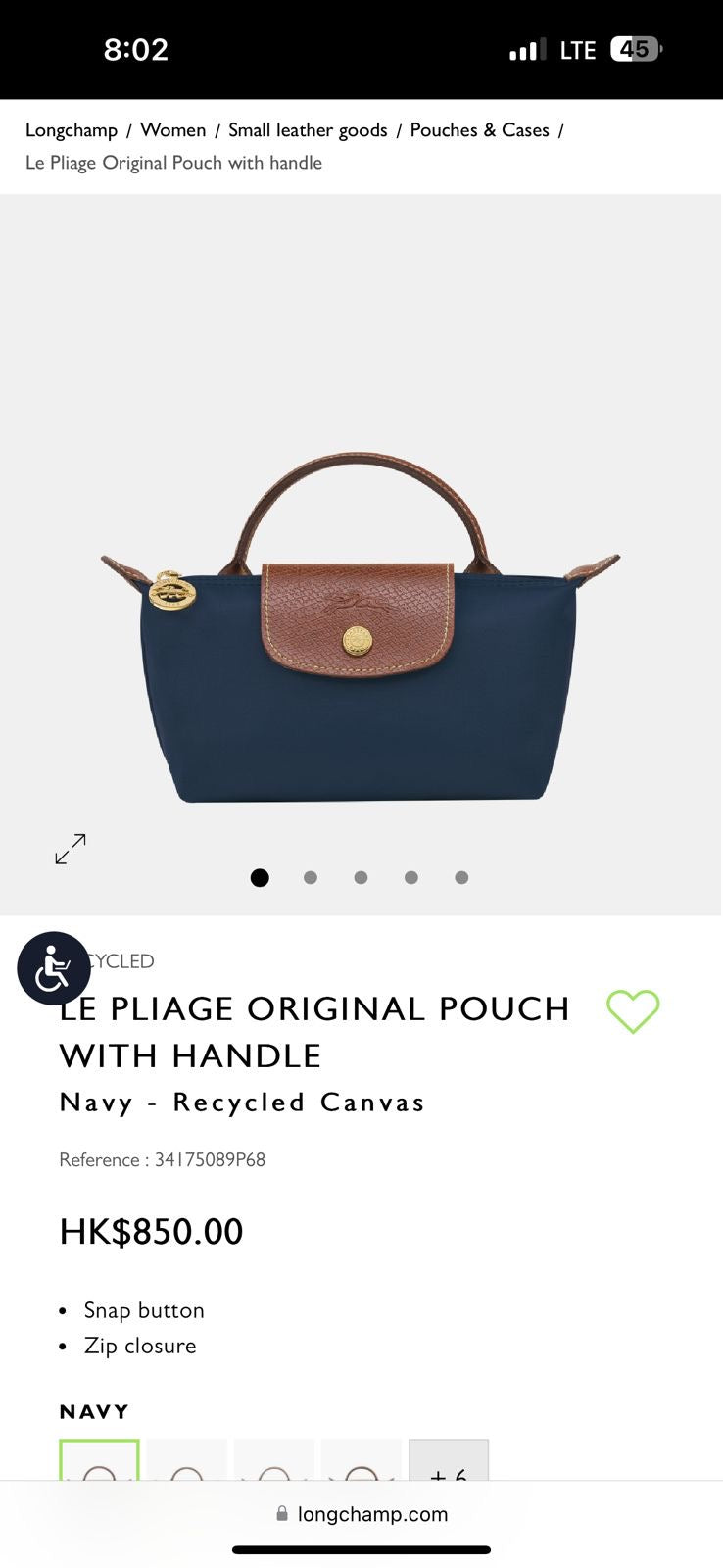This screenshot has height=1568, width=723.
Task: Tap the longchamp.com address bar
Action: [x=361, y=1514]
